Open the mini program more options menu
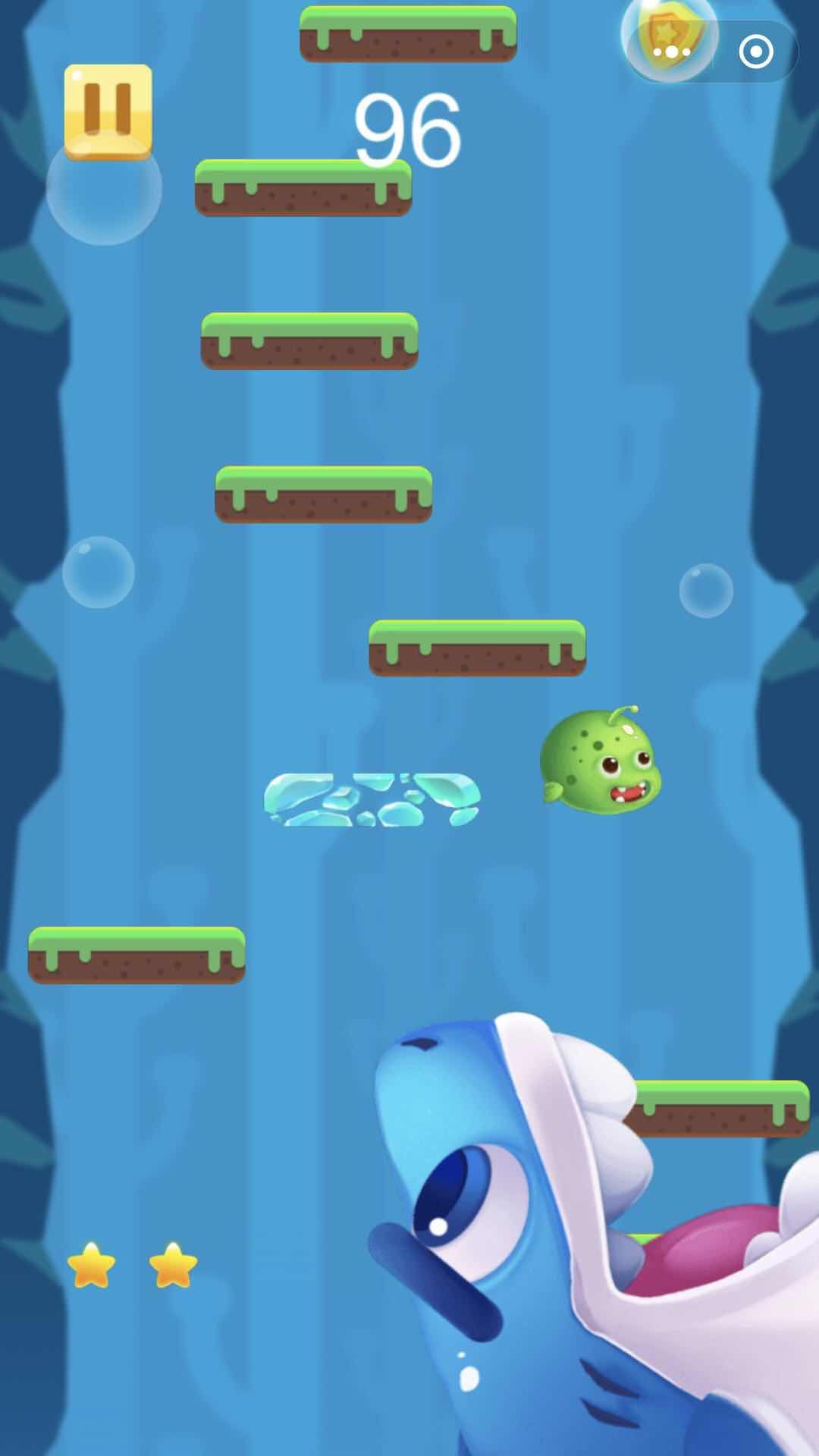The image size is (819, 1456). point(671,52)
